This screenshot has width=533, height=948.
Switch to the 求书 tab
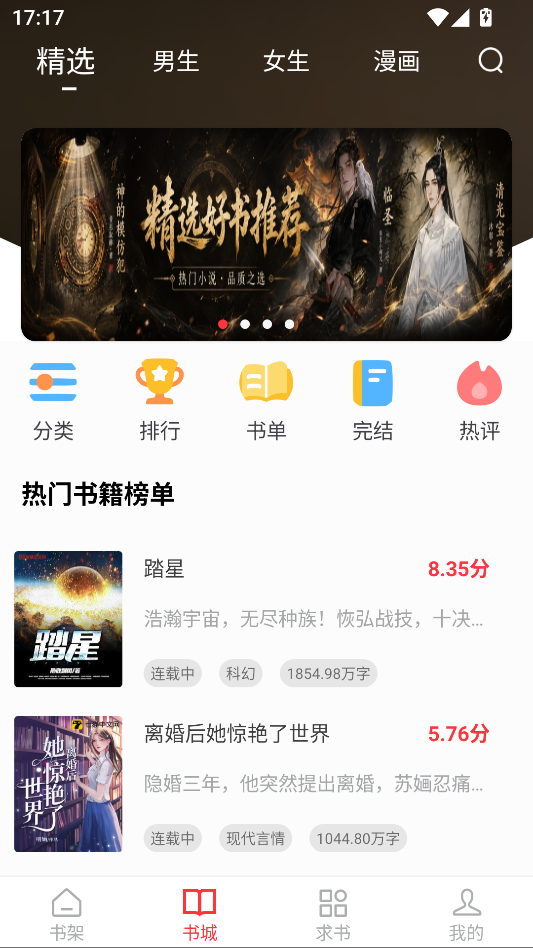tap(333, 913)
